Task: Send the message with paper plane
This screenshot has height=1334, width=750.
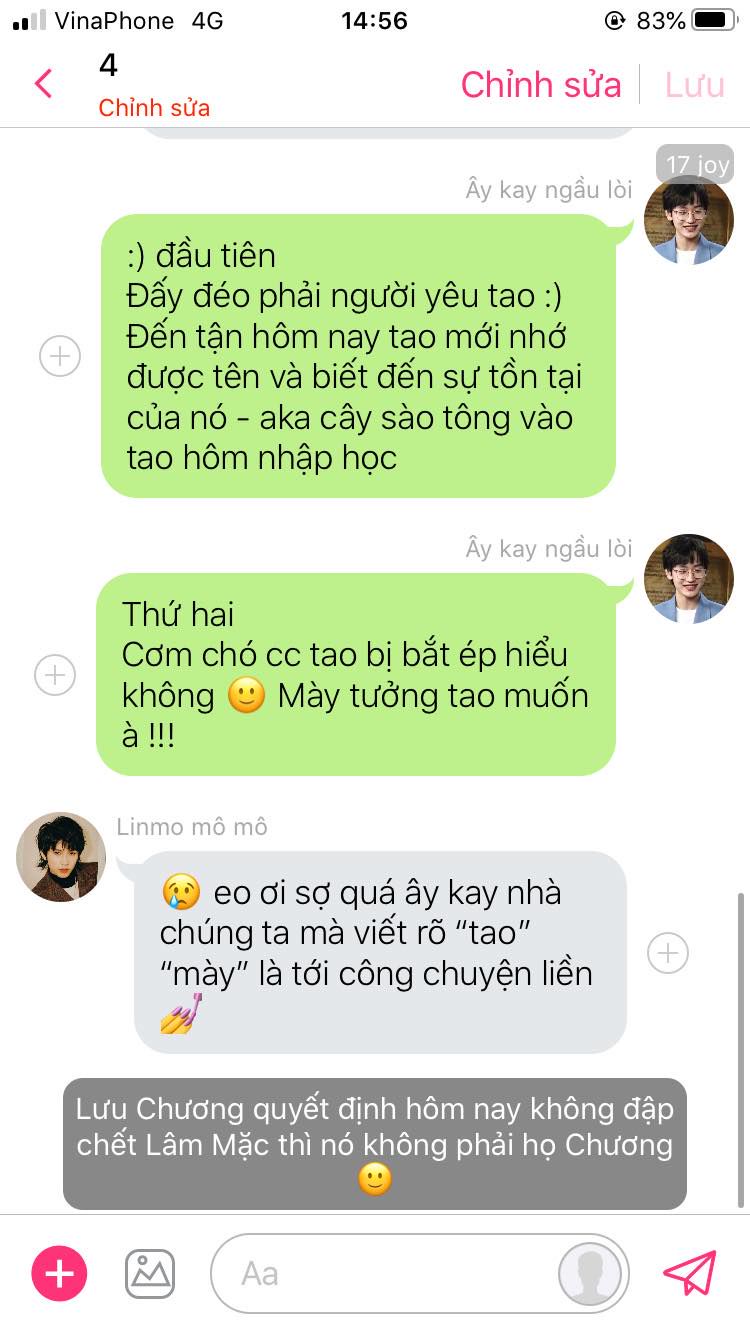Action: point(690,1273)
